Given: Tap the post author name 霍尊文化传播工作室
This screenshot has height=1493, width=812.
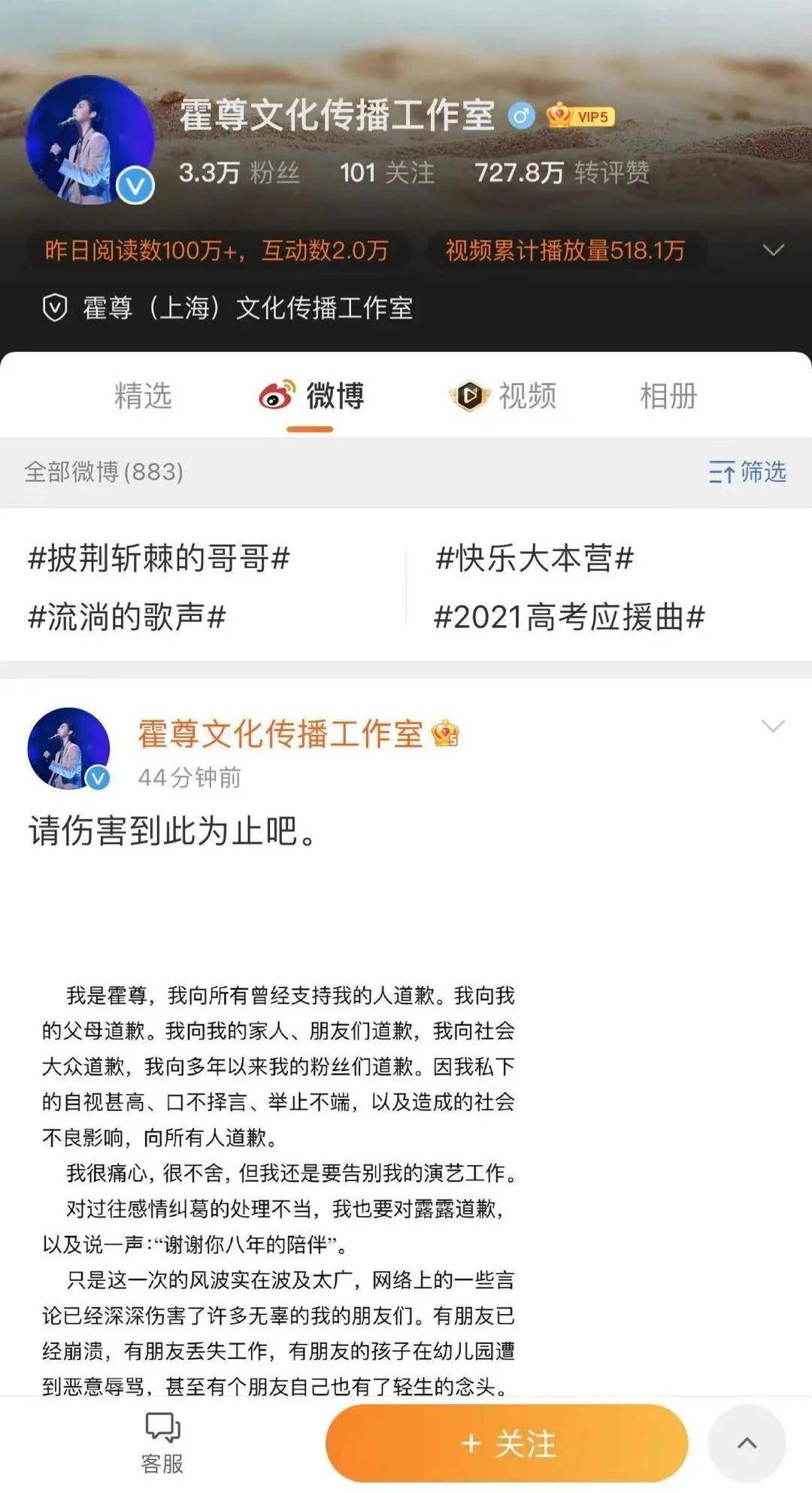Looking at the screenshot, I should pos(280,734).
